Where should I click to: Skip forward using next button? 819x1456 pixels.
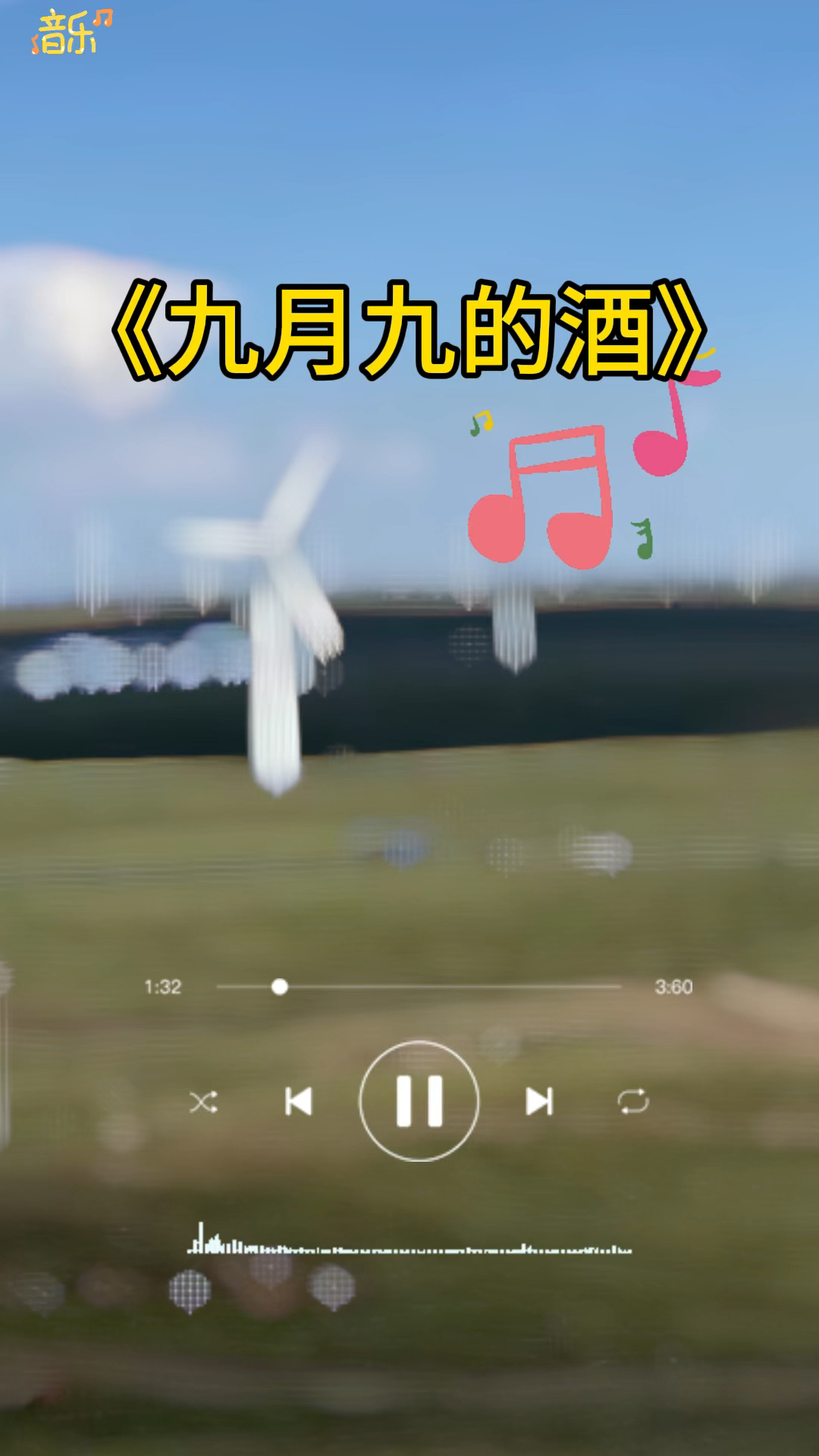click(538, 1103)
